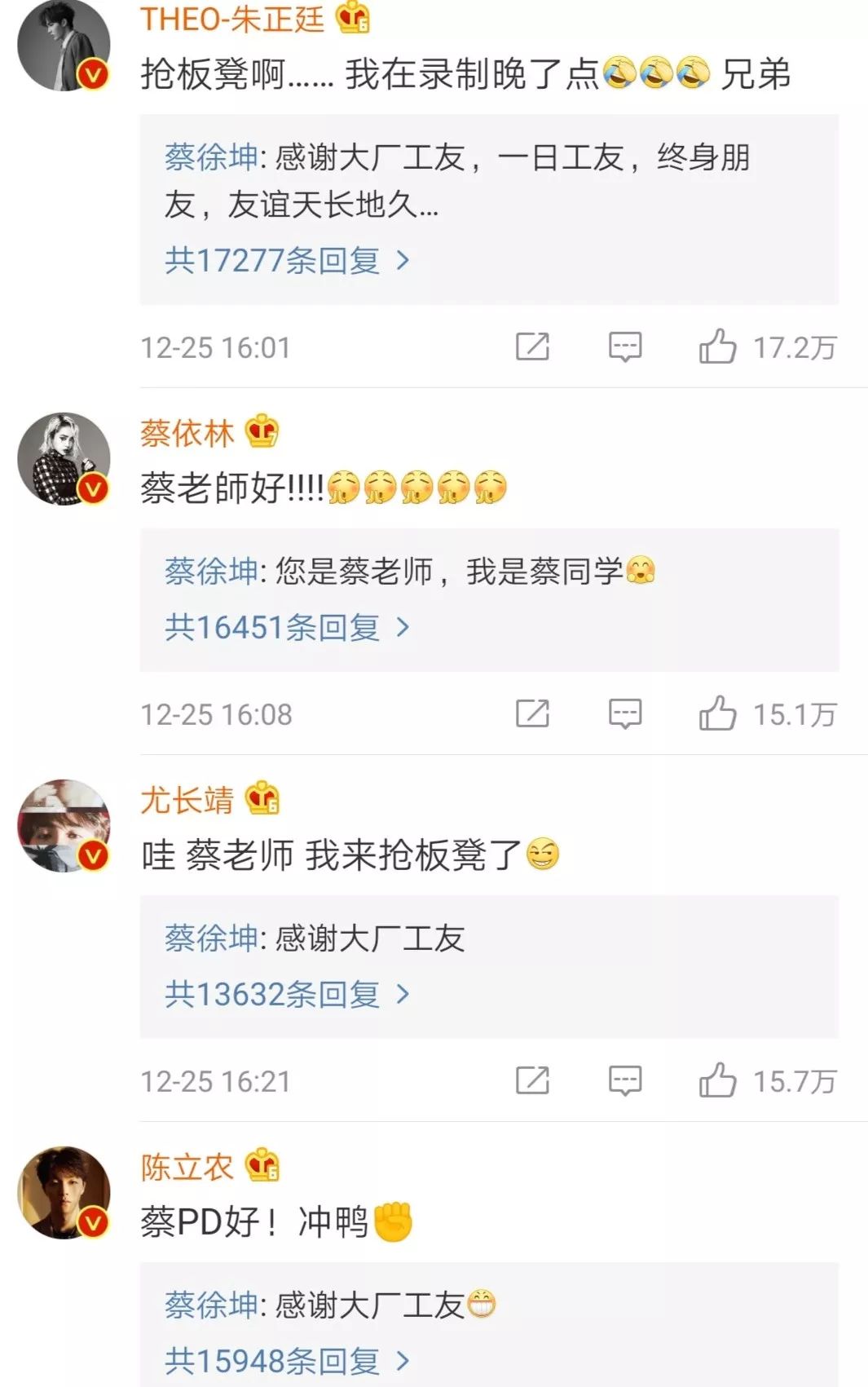Open 蔡徐坤's name in 蔡依林's reply
The image size is (868, 1387).
211,571
